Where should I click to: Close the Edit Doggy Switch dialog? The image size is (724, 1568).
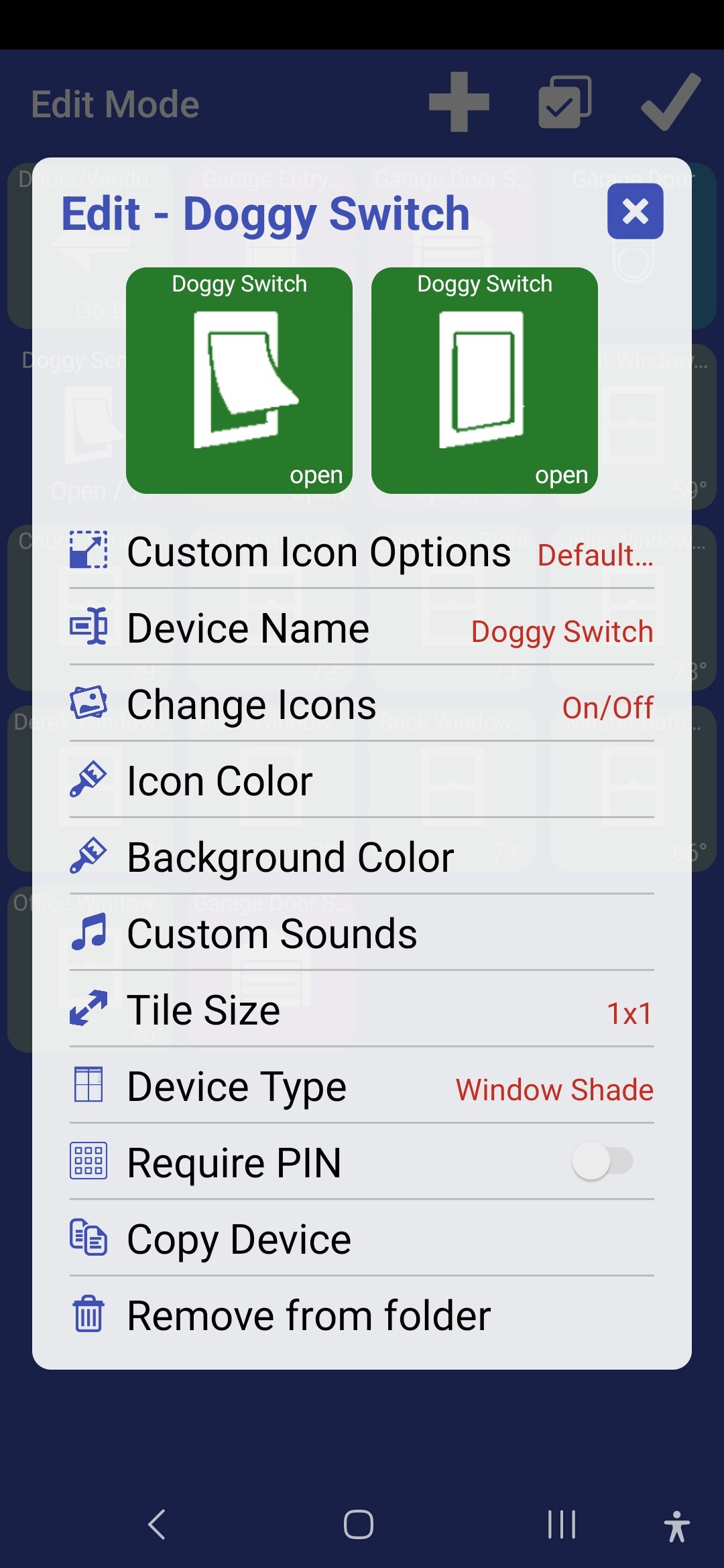tap(635, 212)
